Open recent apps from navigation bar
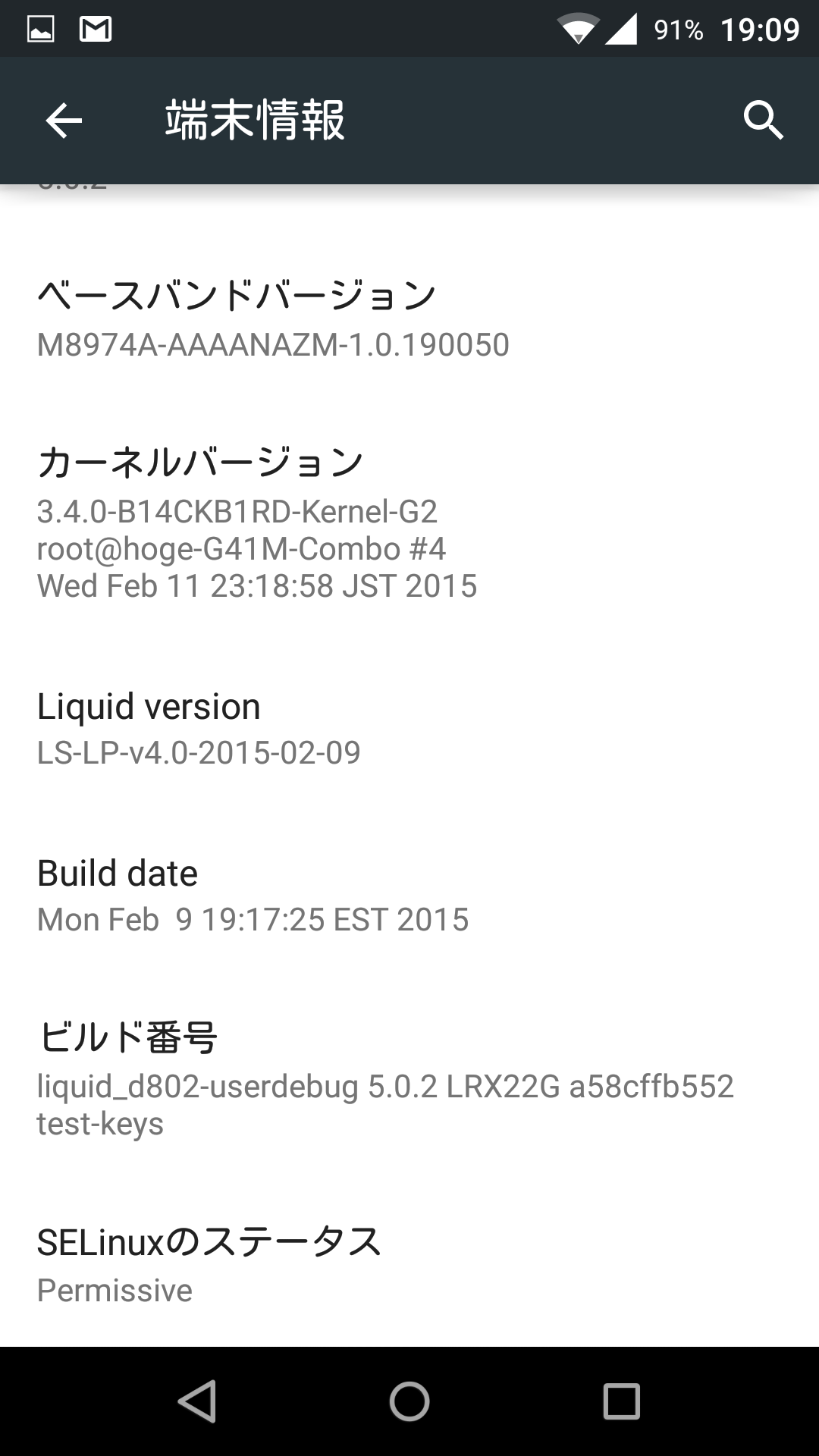This screenshot has width=819, height=1456. pos(622,1401)
